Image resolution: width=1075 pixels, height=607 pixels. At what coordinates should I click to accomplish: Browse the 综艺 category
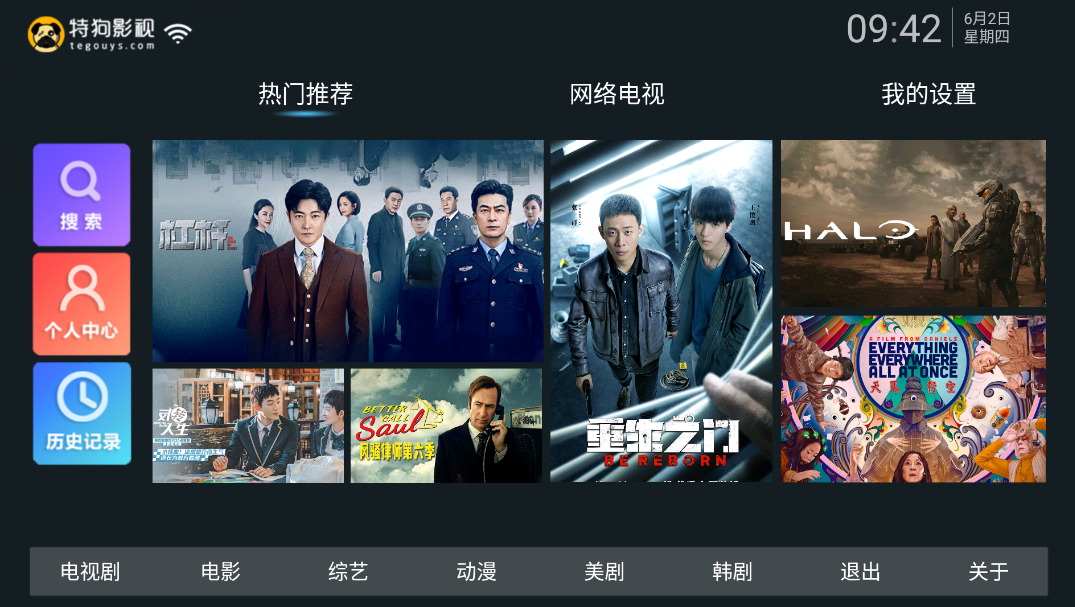(348, 572)
